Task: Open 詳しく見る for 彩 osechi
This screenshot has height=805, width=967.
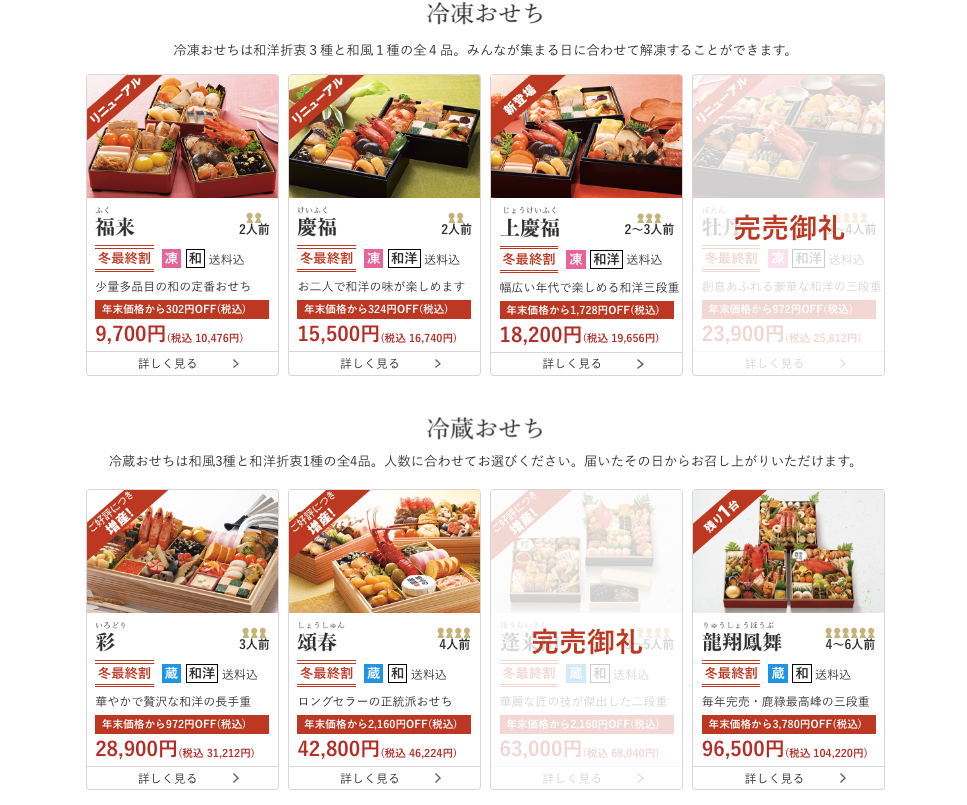Action: coord(182,778)
